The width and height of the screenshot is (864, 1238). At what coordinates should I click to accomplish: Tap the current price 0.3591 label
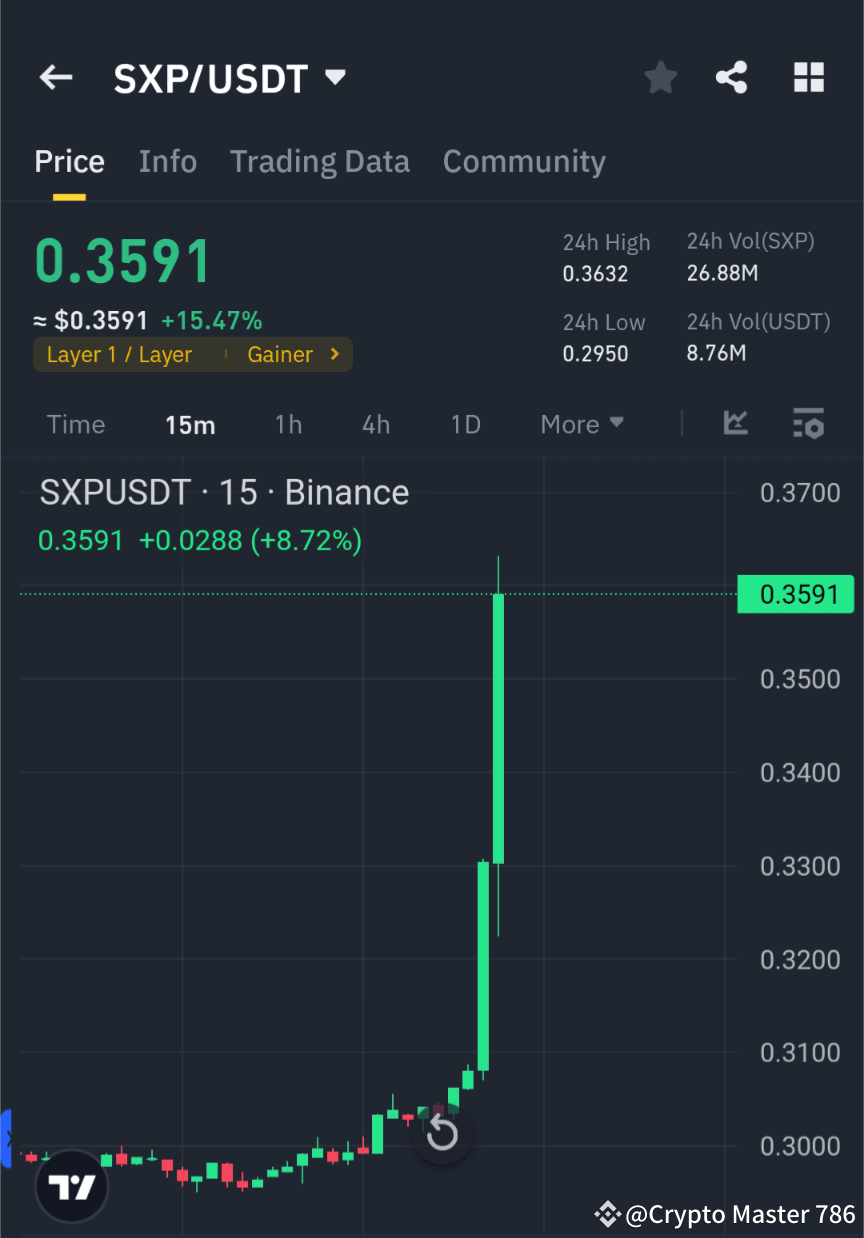point(121,259)
